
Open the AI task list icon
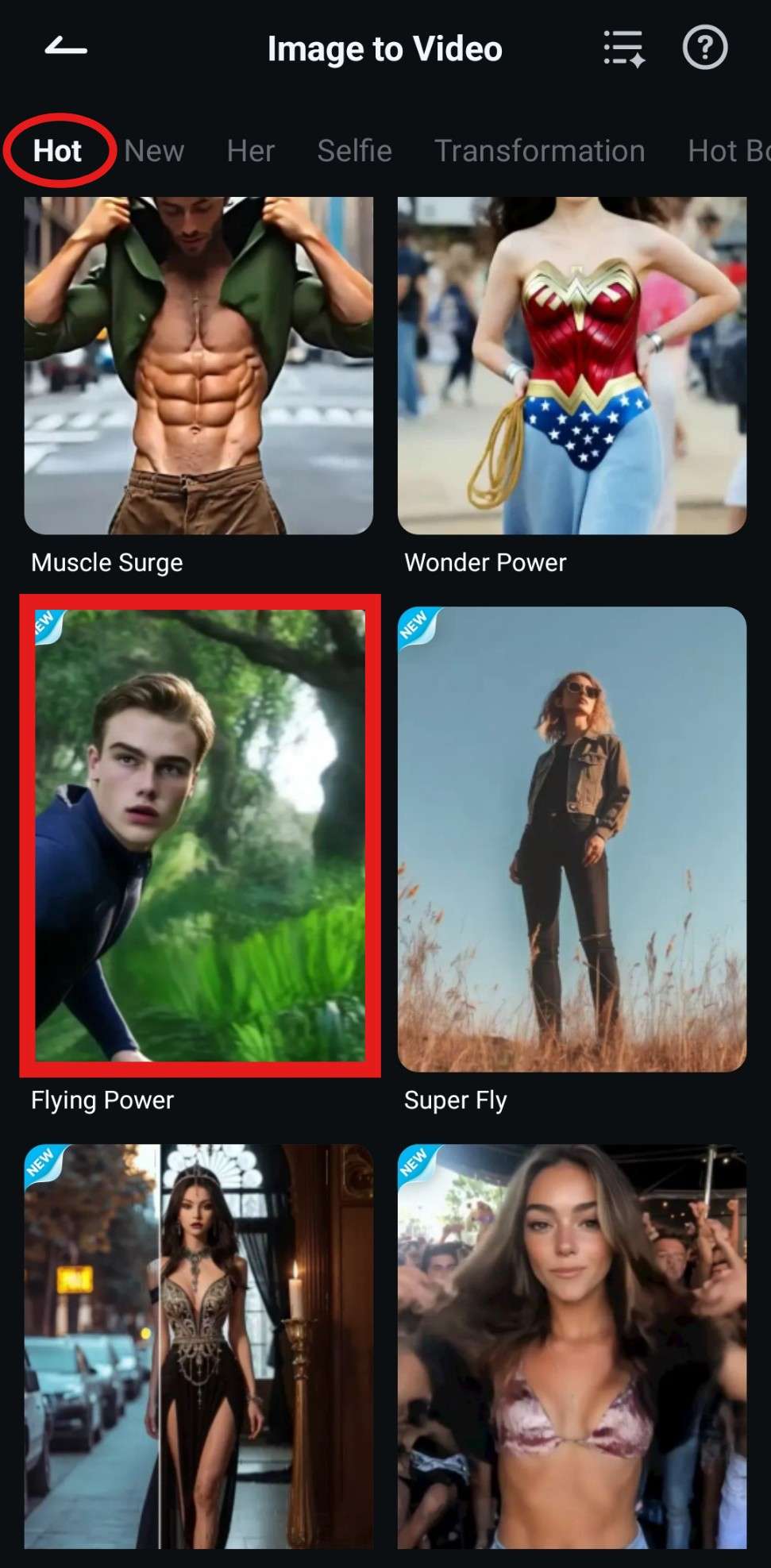[x=623, y=48]
